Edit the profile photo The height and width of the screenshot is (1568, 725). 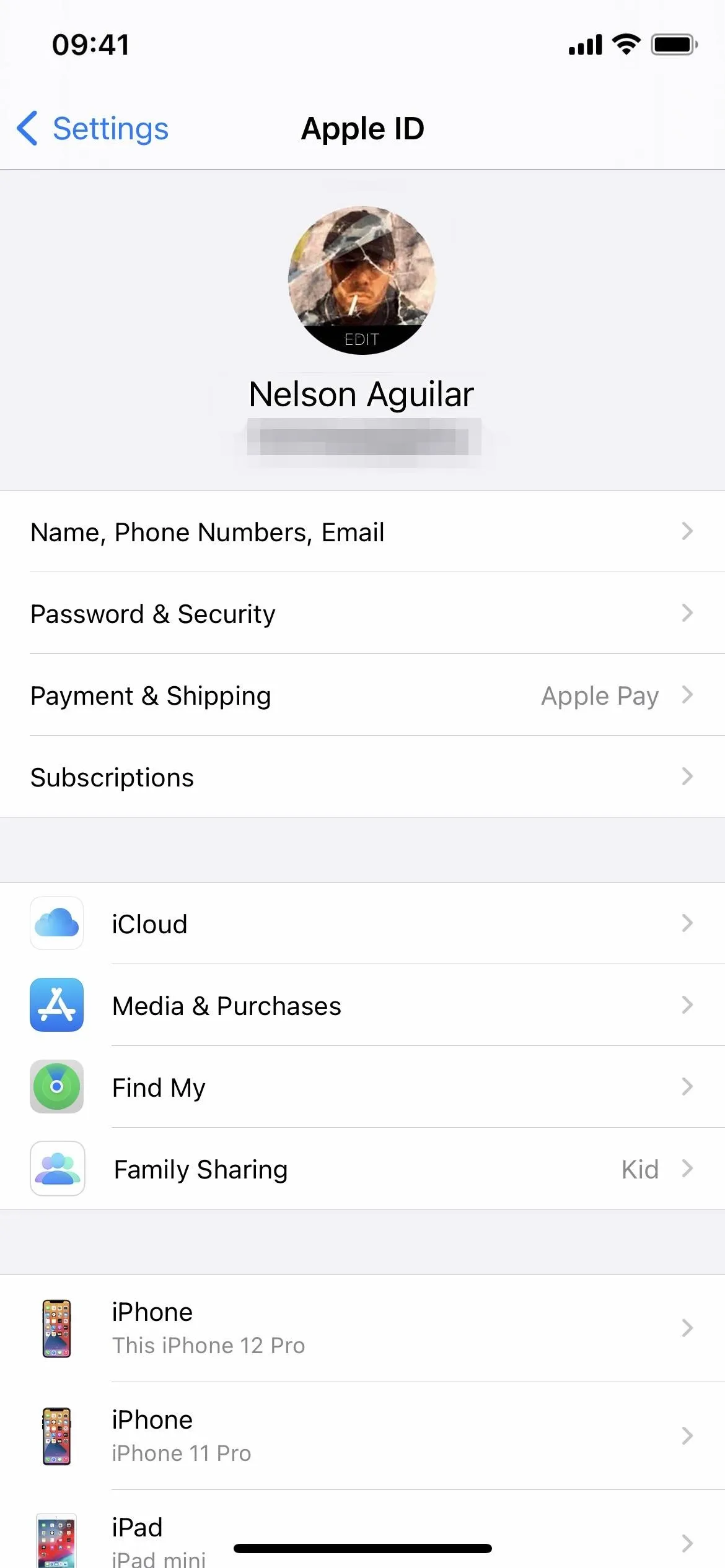362,281
